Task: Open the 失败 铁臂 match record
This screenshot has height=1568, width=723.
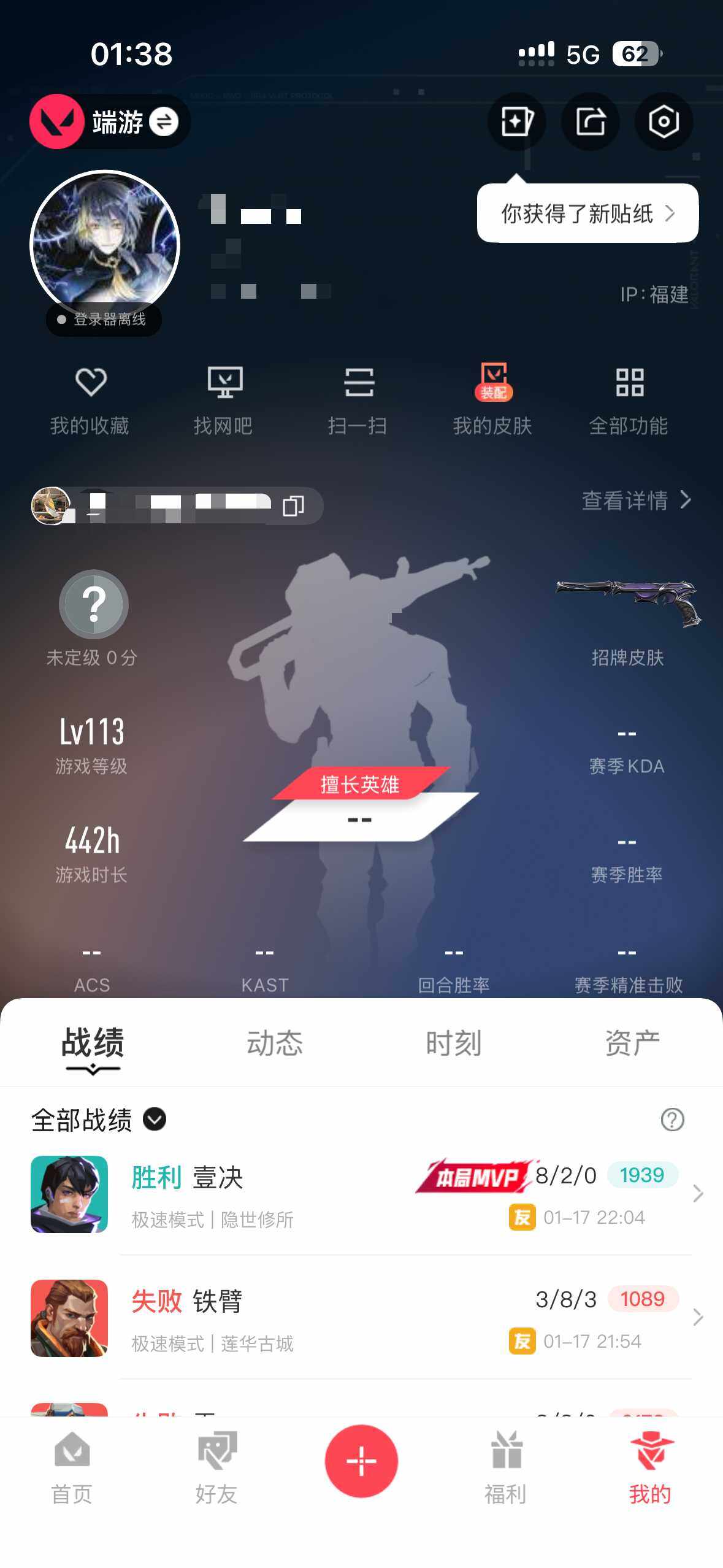Action: click(361, 1318)
